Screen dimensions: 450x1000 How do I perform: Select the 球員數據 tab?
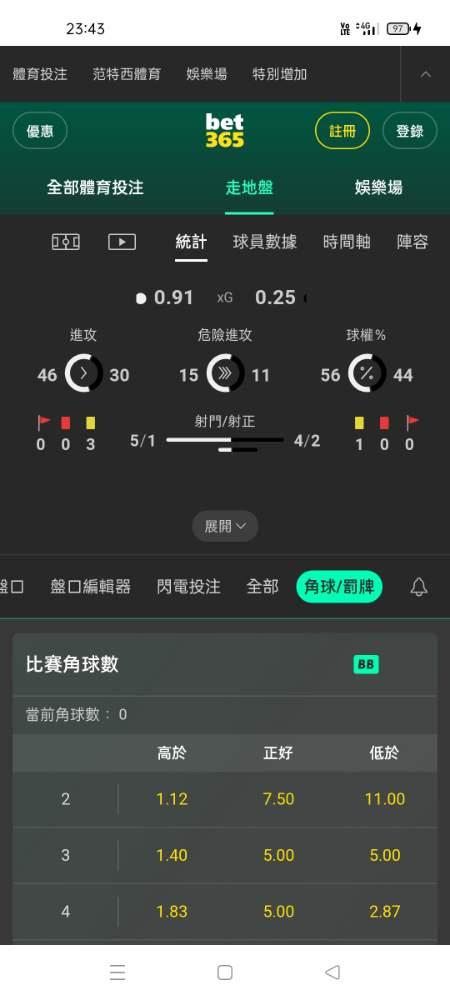coord(265,242)
